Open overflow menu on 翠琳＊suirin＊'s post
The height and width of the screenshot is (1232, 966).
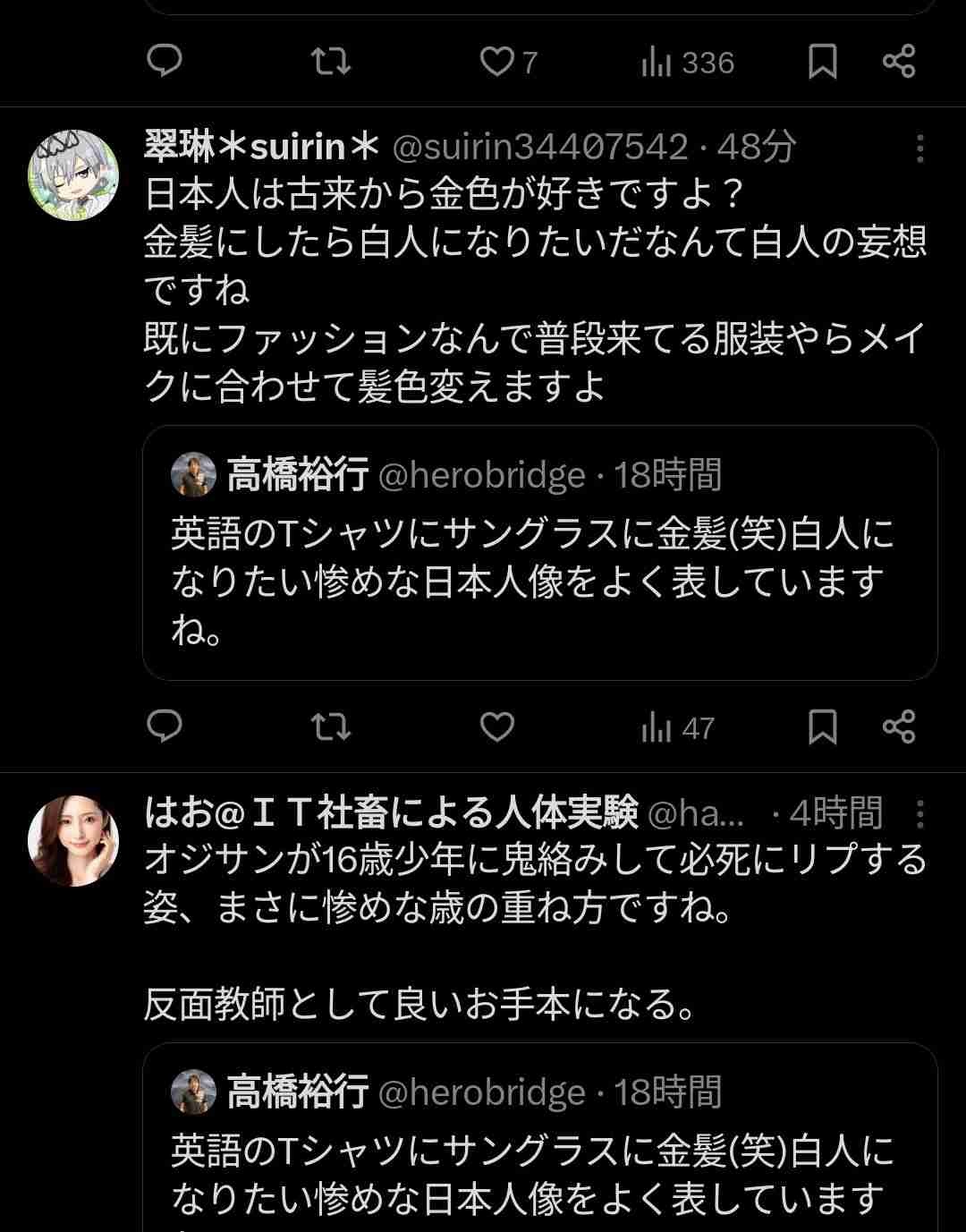919,149
